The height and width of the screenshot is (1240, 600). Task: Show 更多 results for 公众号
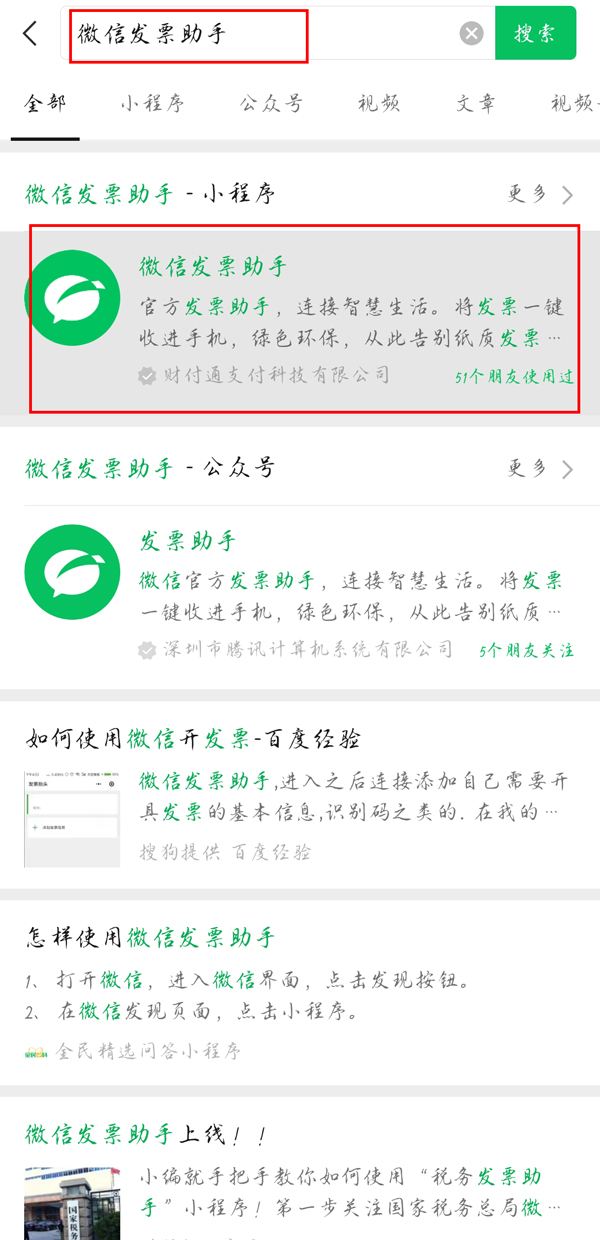click(x=540, y=468)
